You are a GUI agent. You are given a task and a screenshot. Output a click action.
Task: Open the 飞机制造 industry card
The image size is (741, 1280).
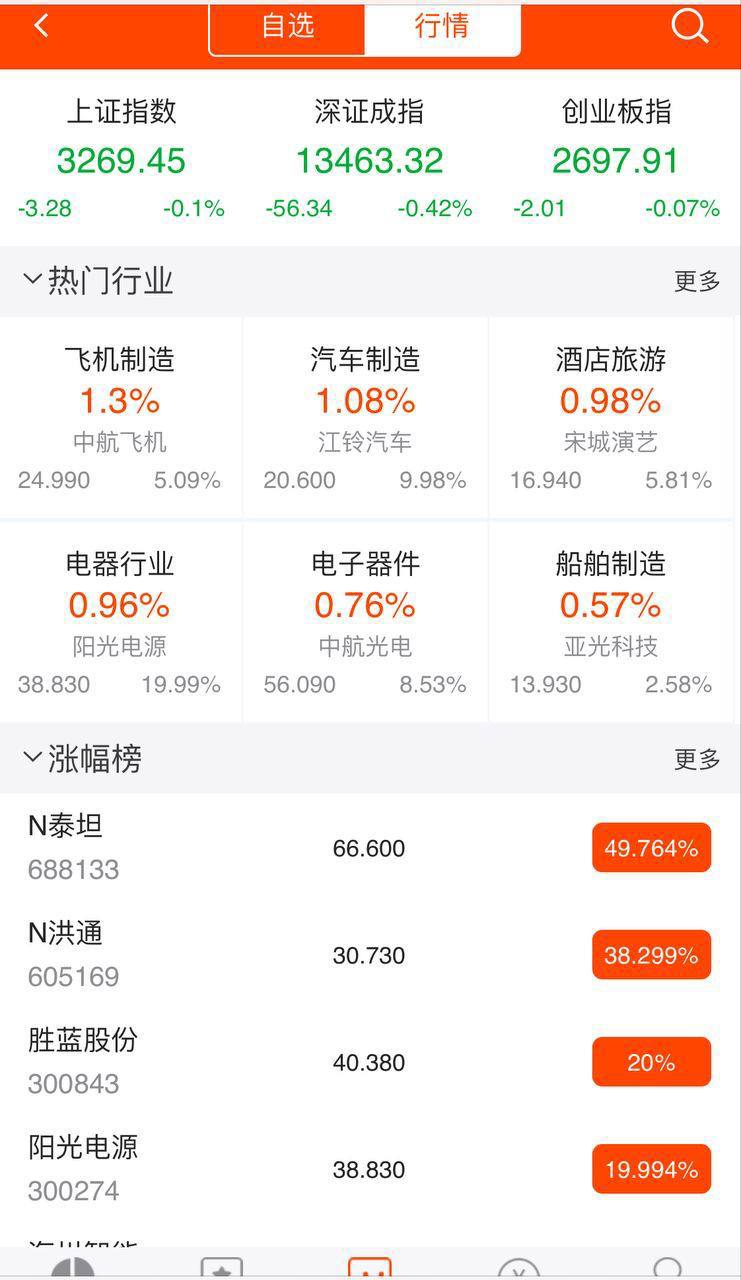click(120, 418)
